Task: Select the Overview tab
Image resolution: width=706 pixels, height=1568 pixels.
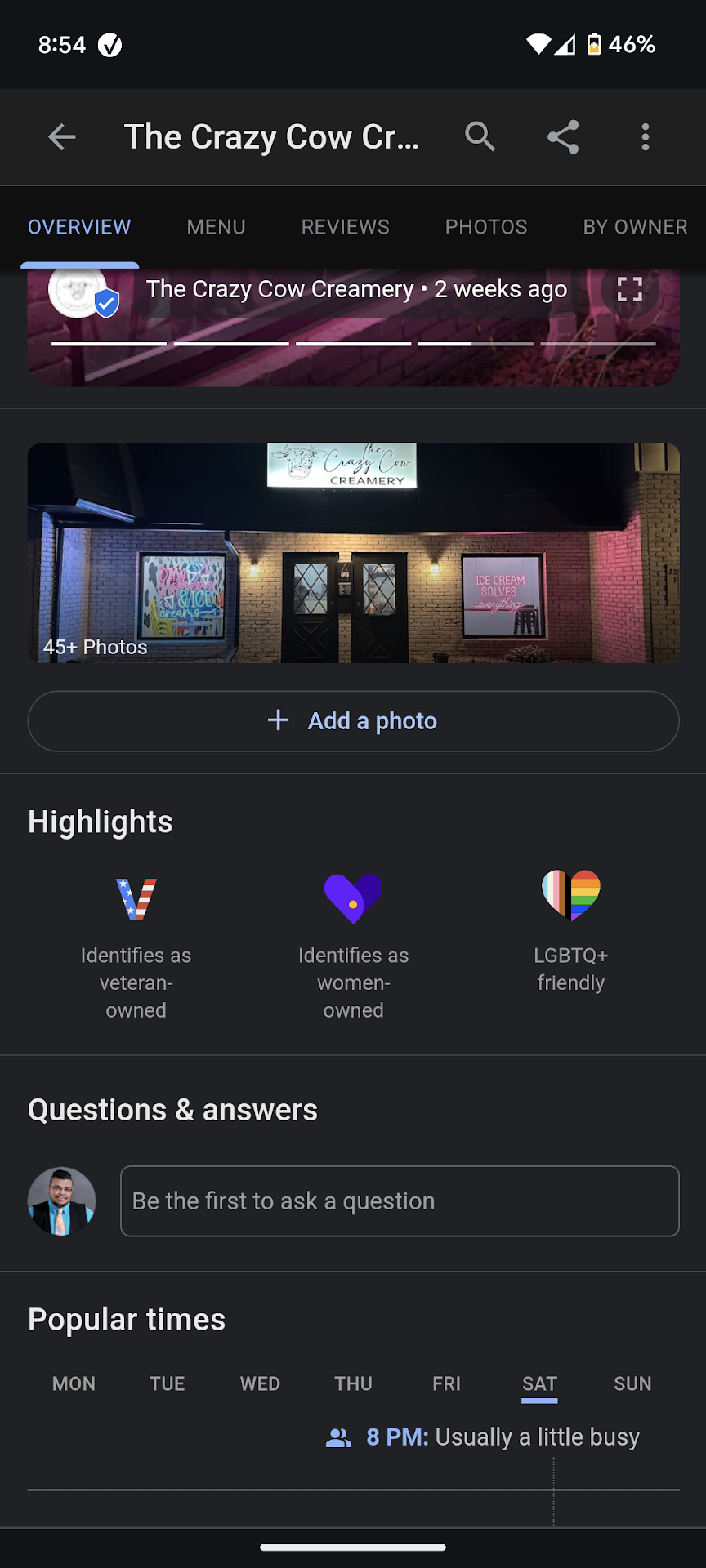Action: coord(79,227)
